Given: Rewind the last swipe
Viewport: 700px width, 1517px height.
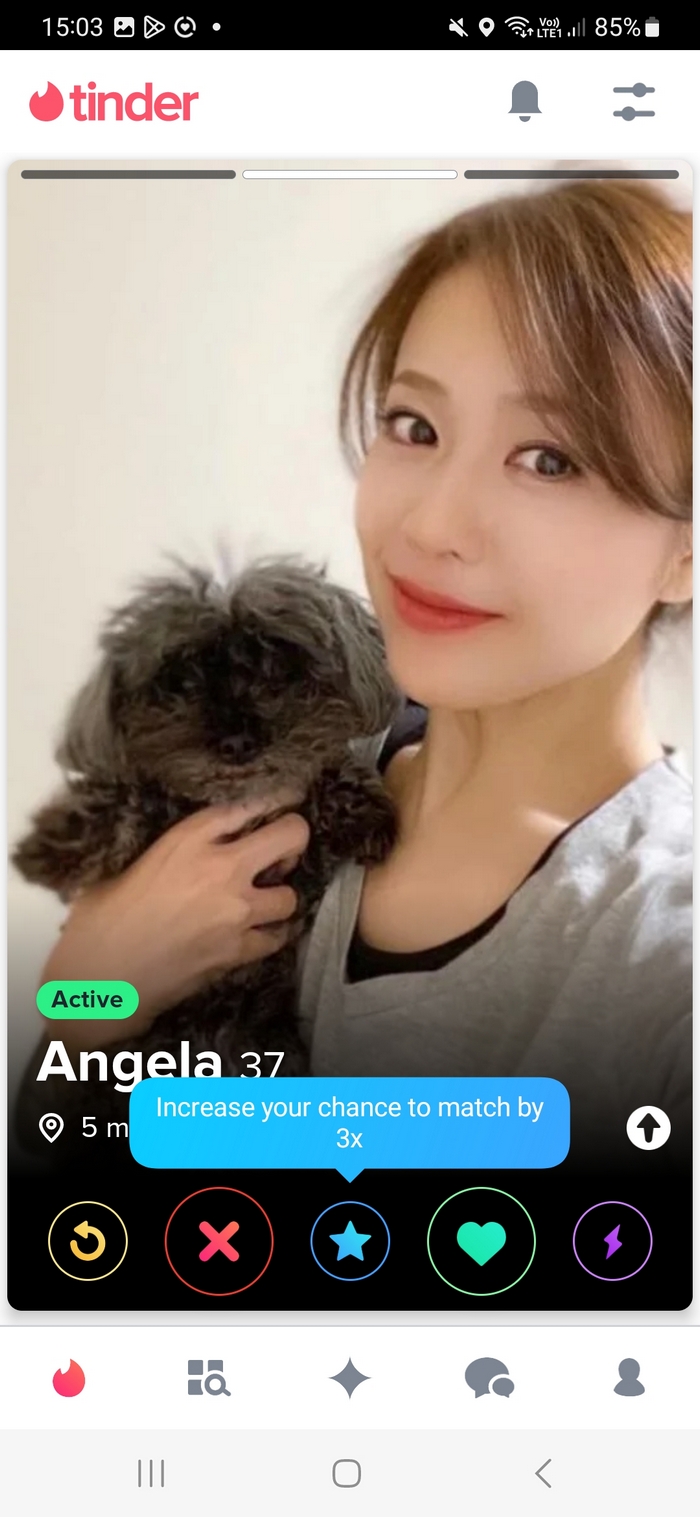Looking at the screenshot, I should pos(88,1241).
